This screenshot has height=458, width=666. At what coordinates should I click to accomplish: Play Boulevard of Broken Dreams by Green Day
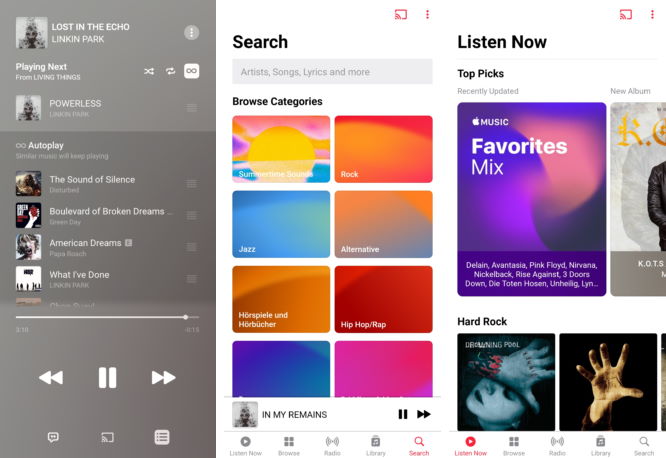pos(100,215)
